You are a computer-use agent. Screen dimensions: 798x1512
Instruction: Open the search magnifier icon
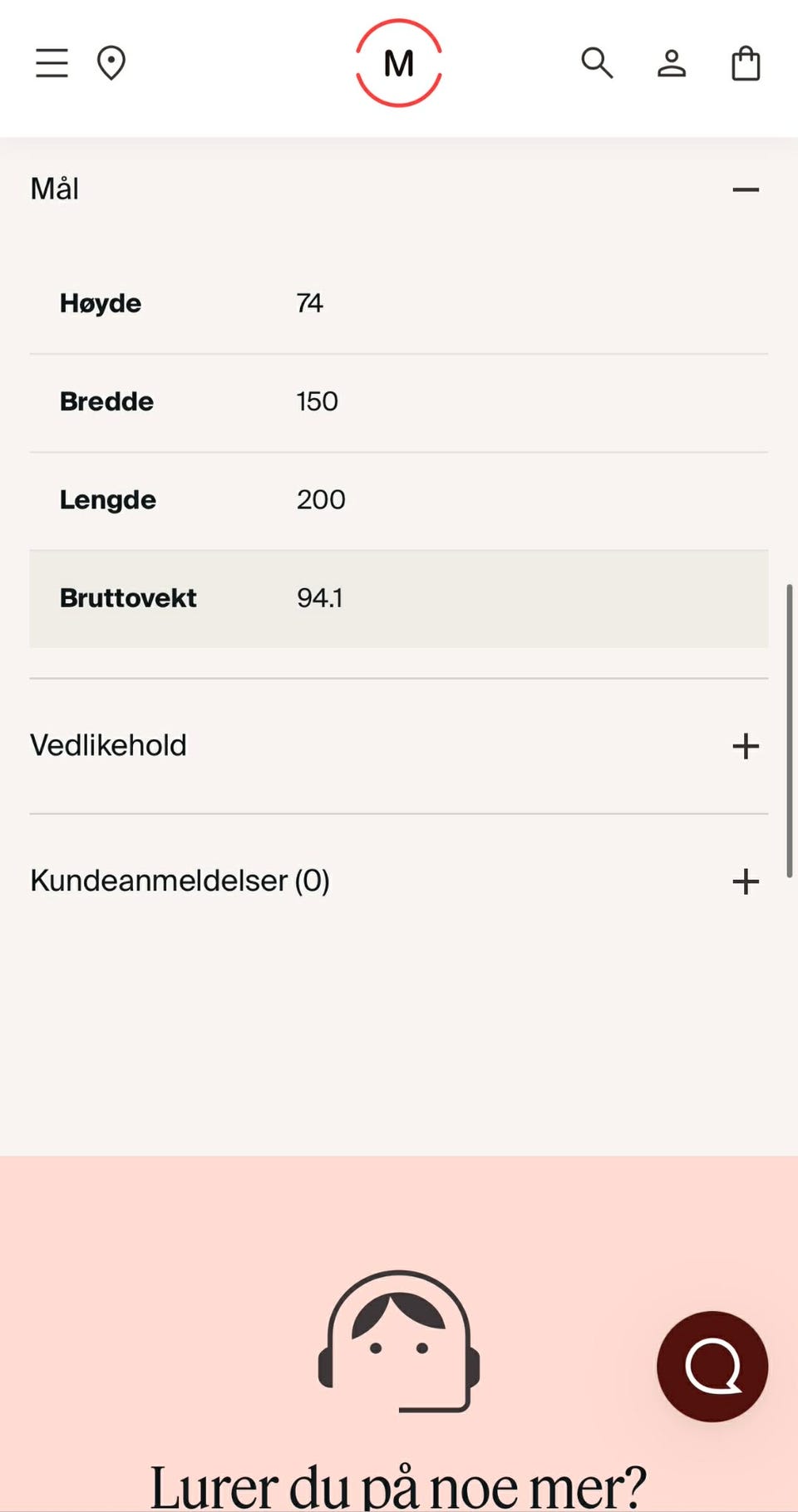coord(597,62)
